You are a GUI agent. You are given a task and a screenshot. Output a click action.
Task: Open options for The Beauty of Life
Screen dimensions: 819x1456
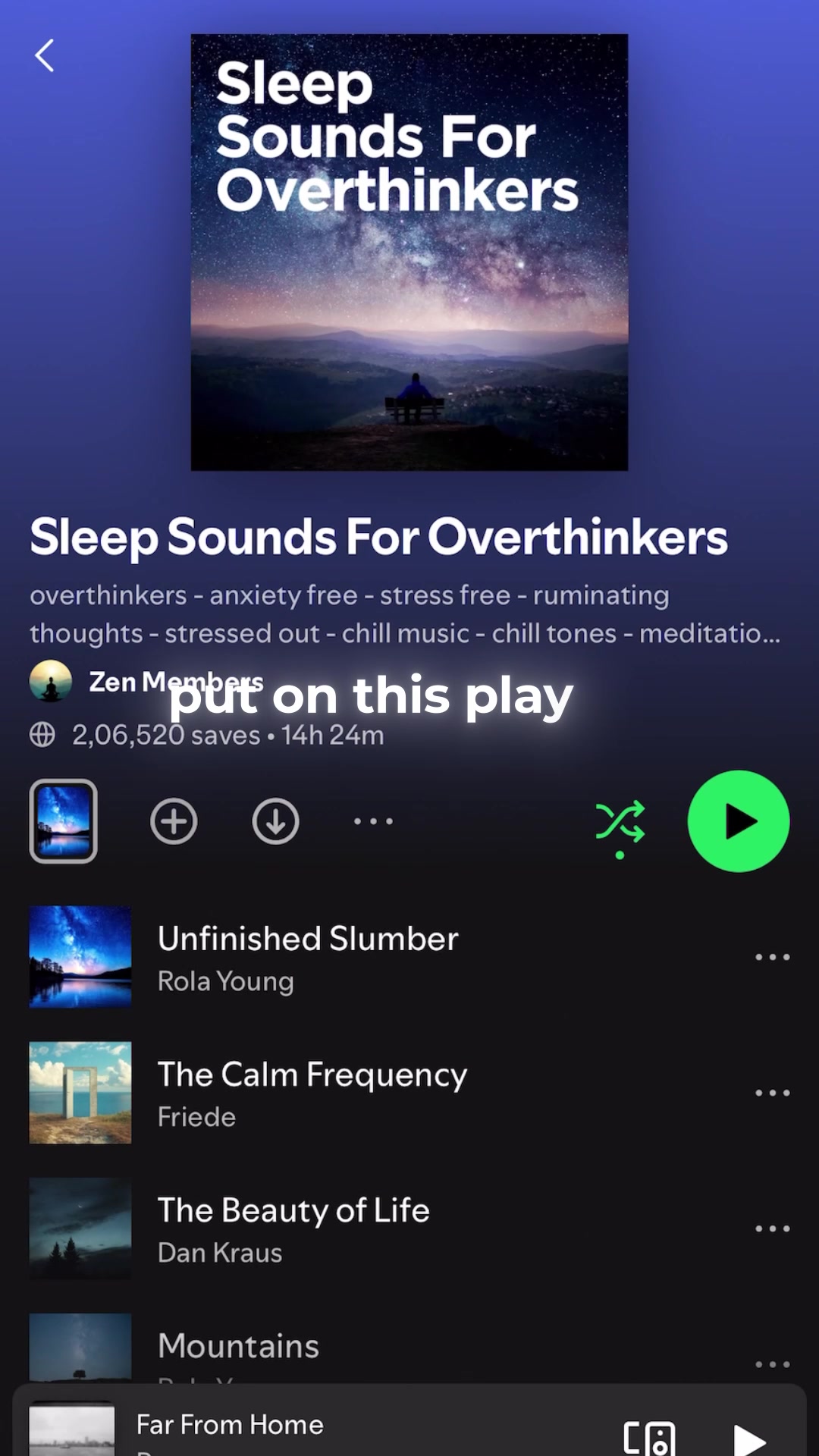click(772, 1228)
